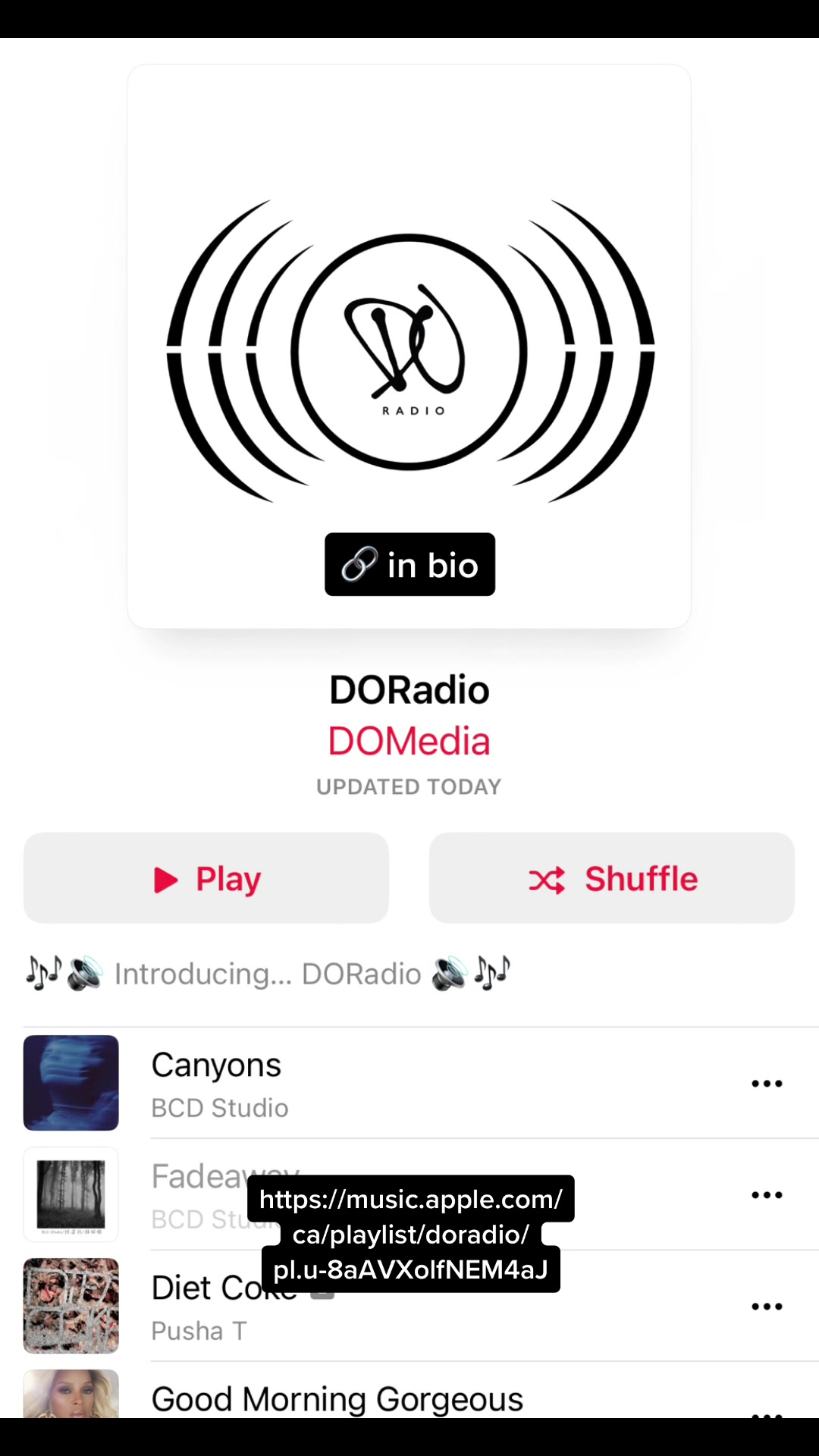Play Good Morning Gorgeous
Screen dimensions: 819x1456
(337, 1400)
